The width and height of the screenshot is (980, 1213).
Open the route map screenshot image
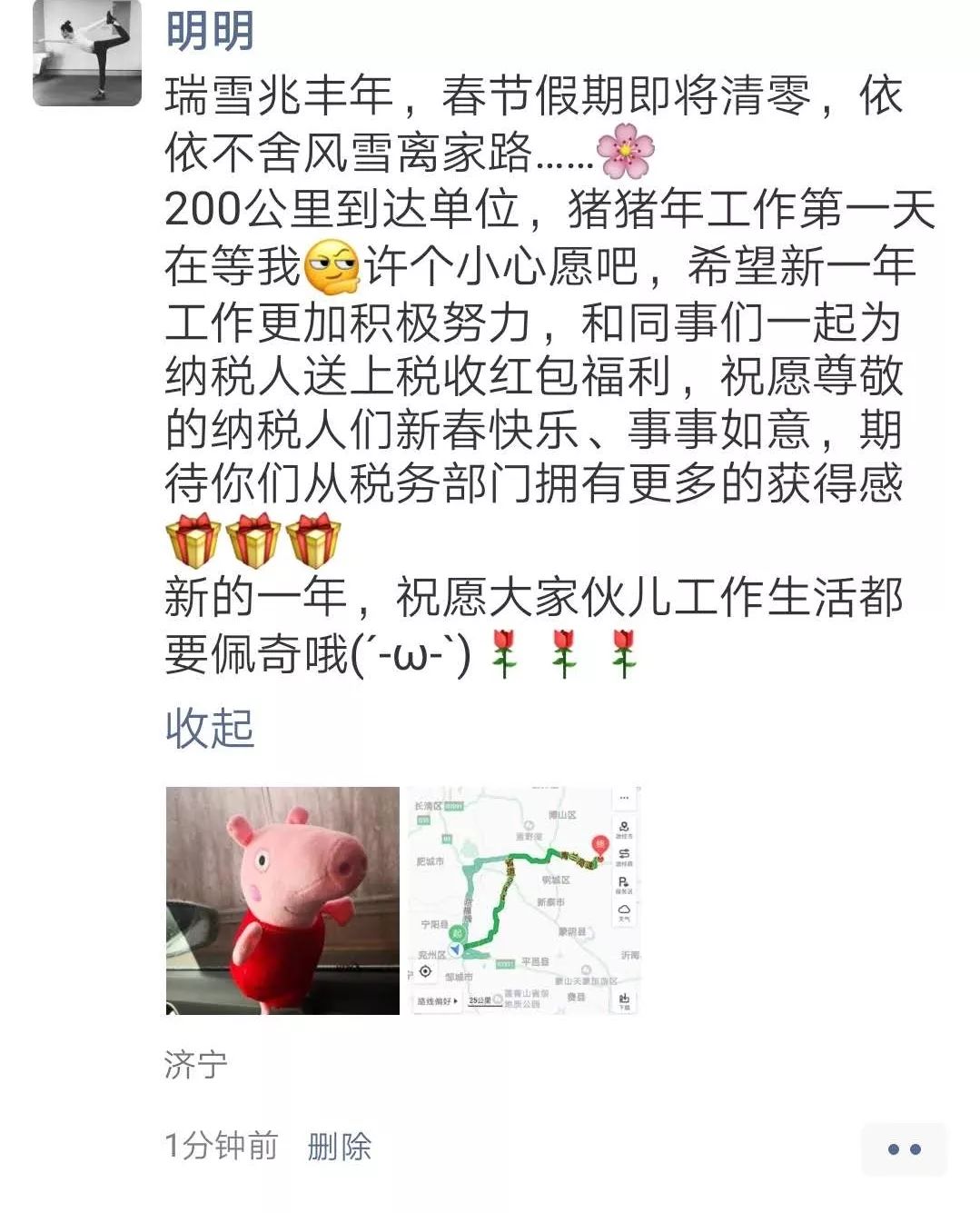click(523, 900)
